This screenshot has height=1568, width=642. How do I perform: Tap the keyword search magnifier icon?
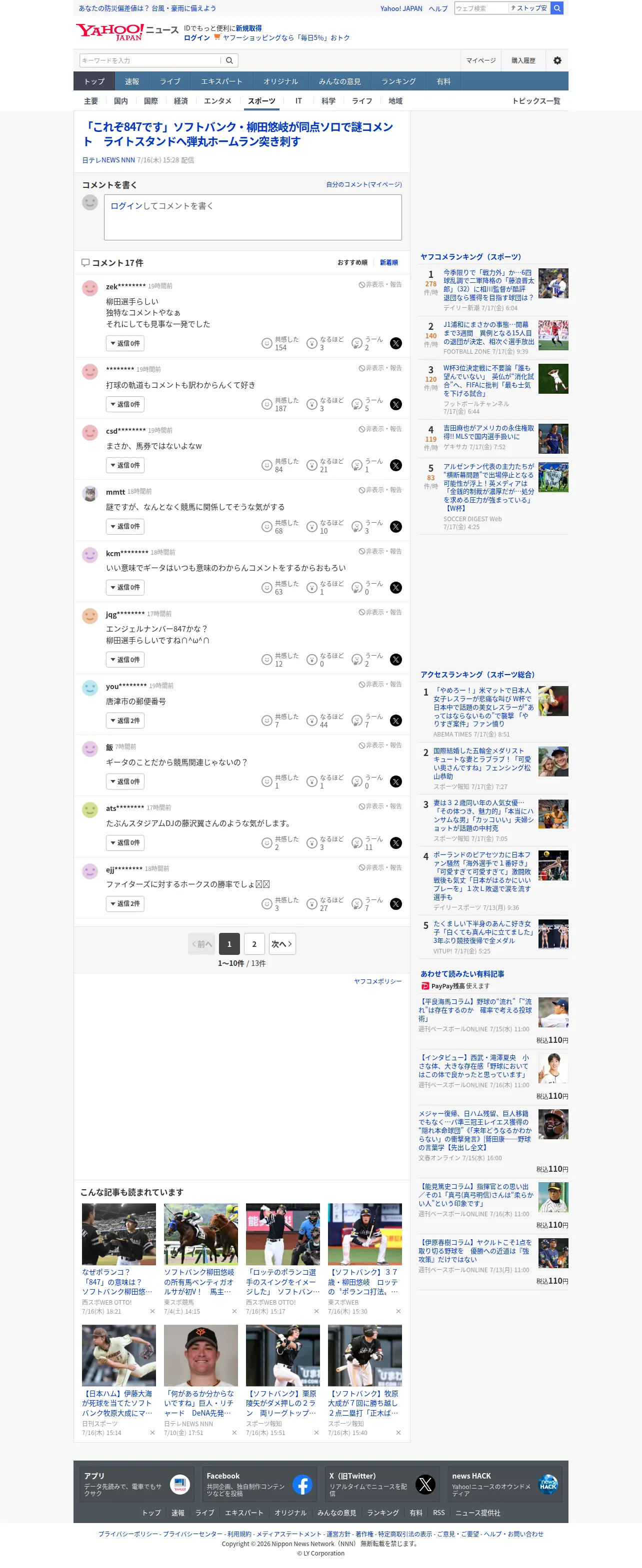(229, 60)
